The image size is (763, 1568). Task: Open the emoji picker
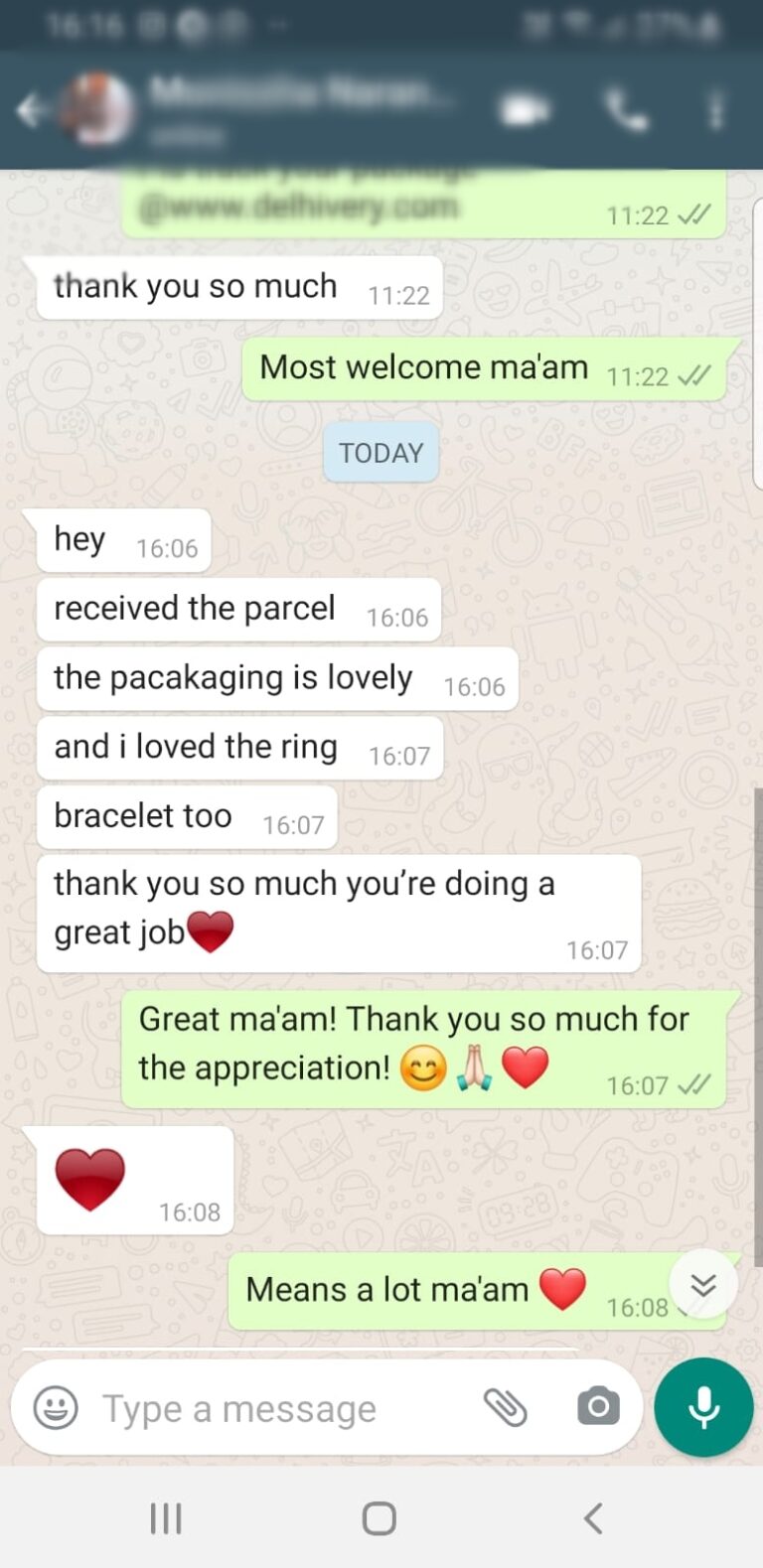pyautogui.click(x=56, y=1408)
